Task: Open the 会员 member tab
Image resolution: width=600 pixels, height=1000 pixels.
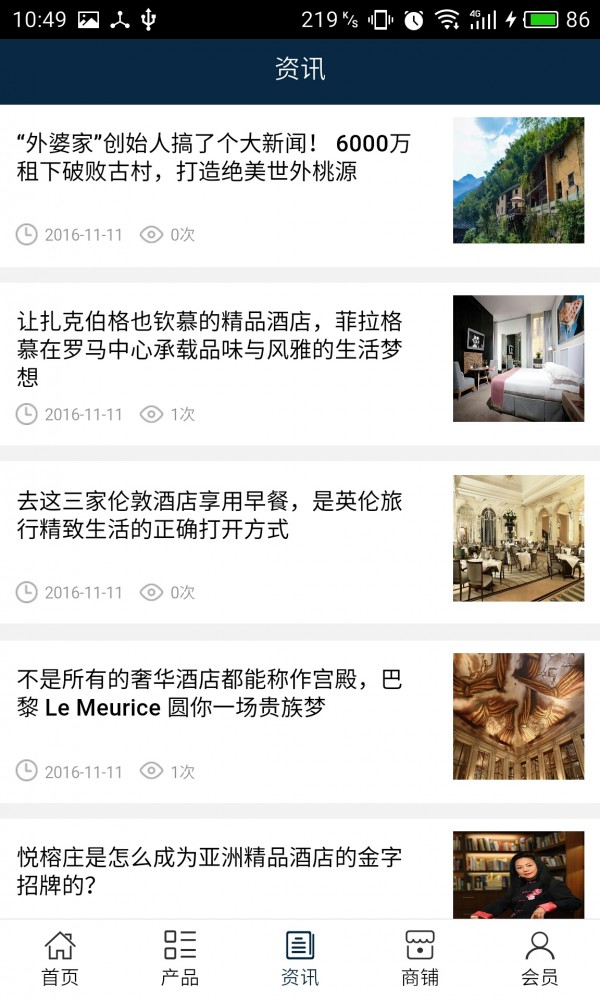Action: [540, 958]
